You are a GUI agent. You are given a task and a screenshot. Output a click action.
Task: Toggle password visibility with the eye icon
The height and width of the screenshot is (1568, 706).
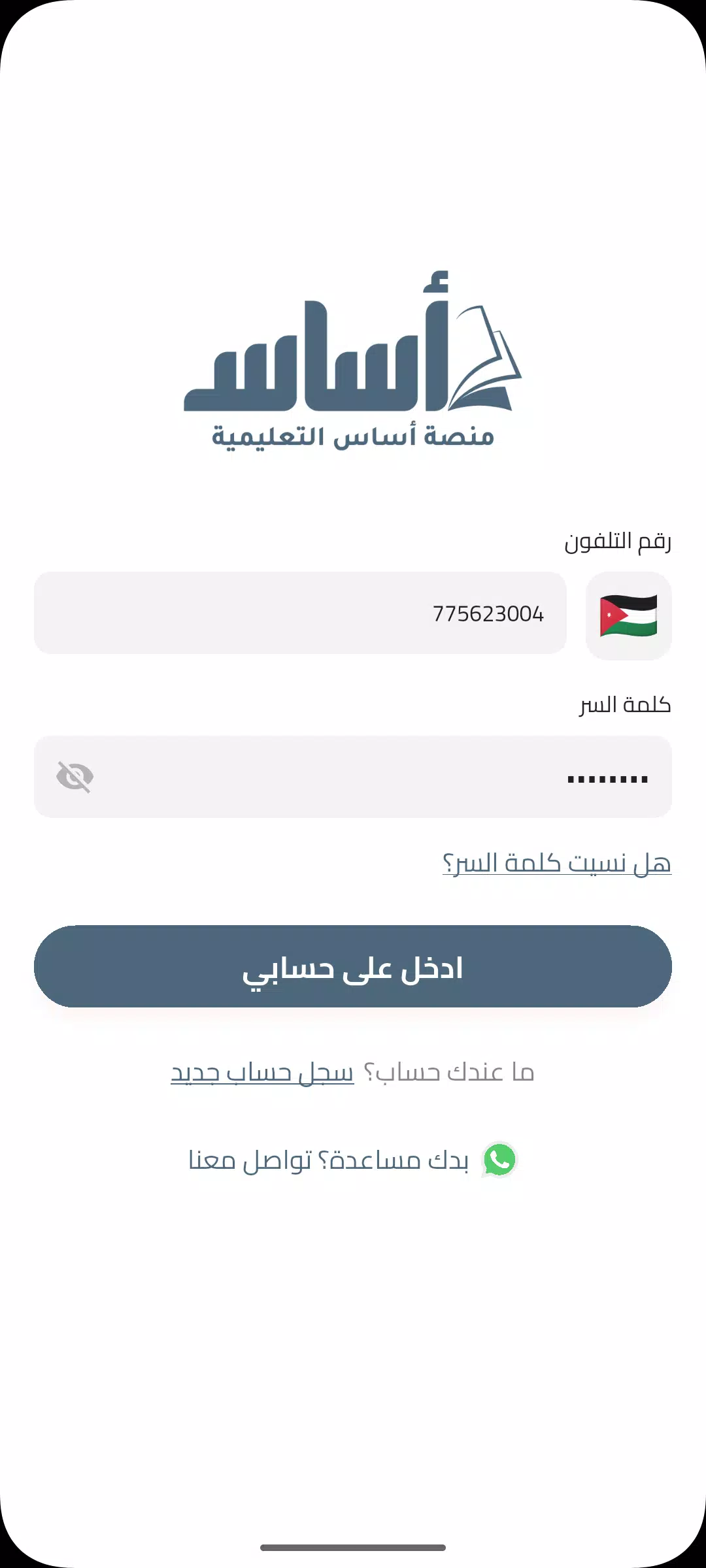point(75,777)
